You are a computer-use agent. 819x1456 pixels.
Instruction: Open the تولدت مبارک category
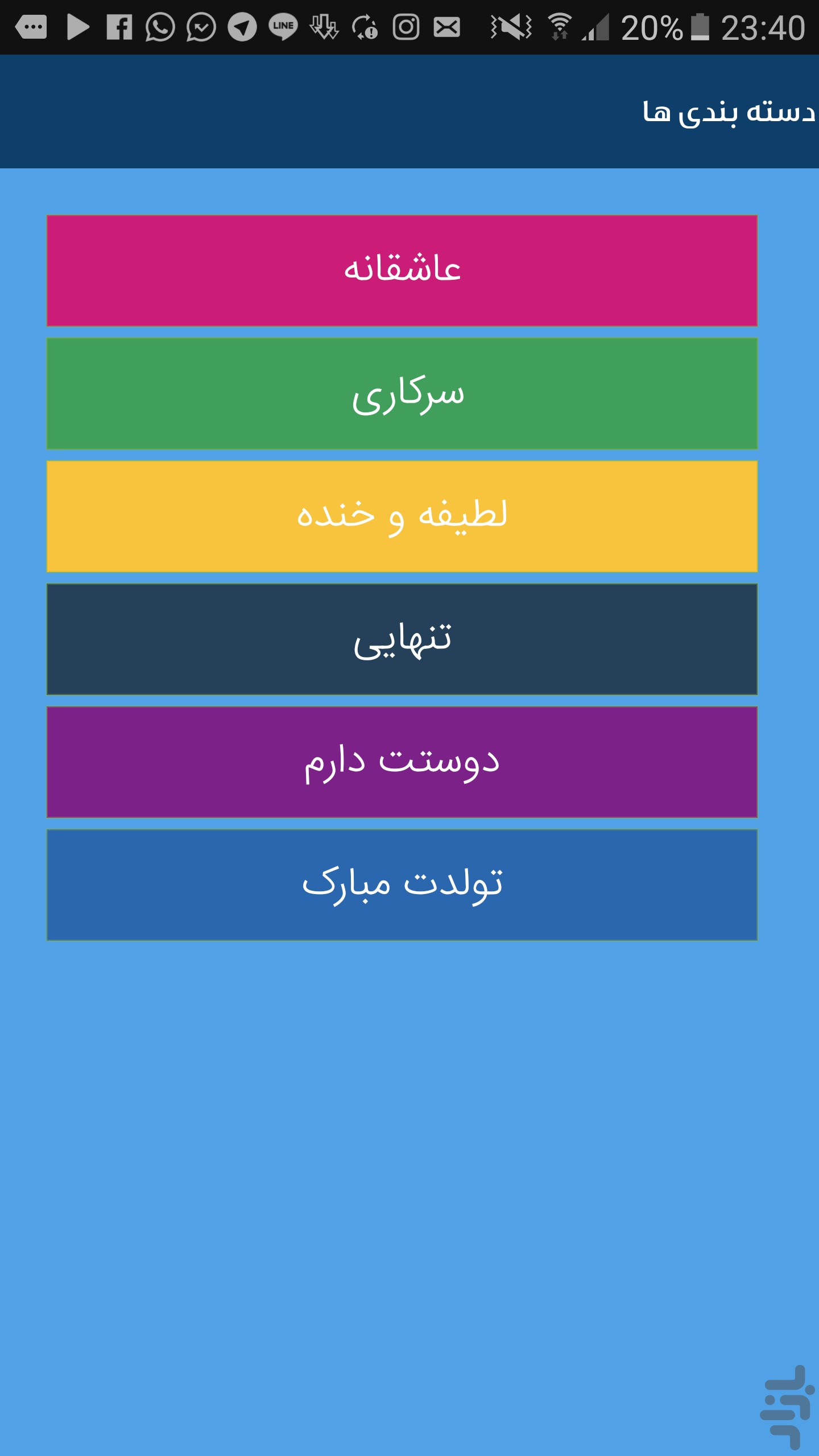tap(402, 885)
